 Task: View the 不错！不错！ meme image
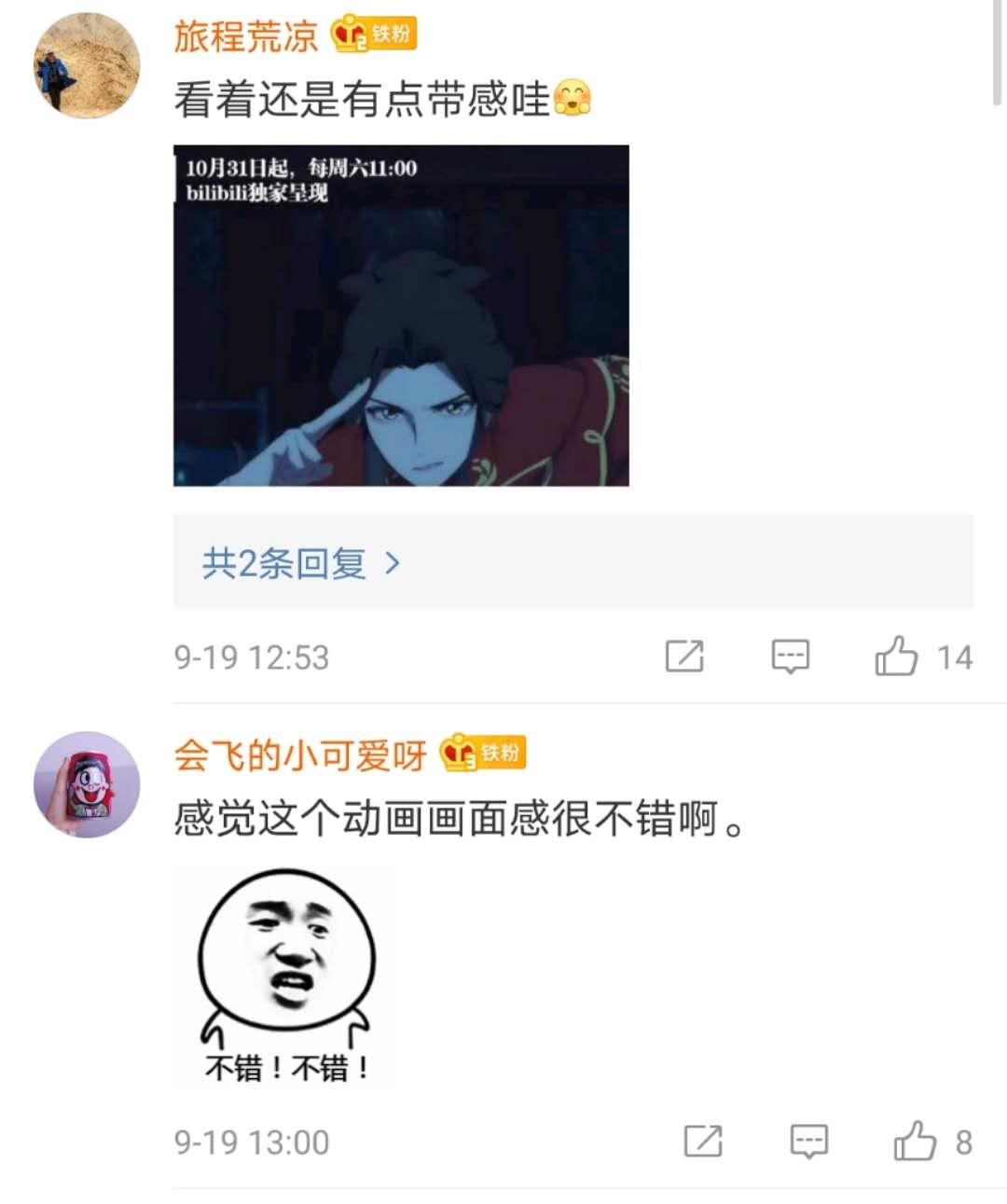(286, 975)
